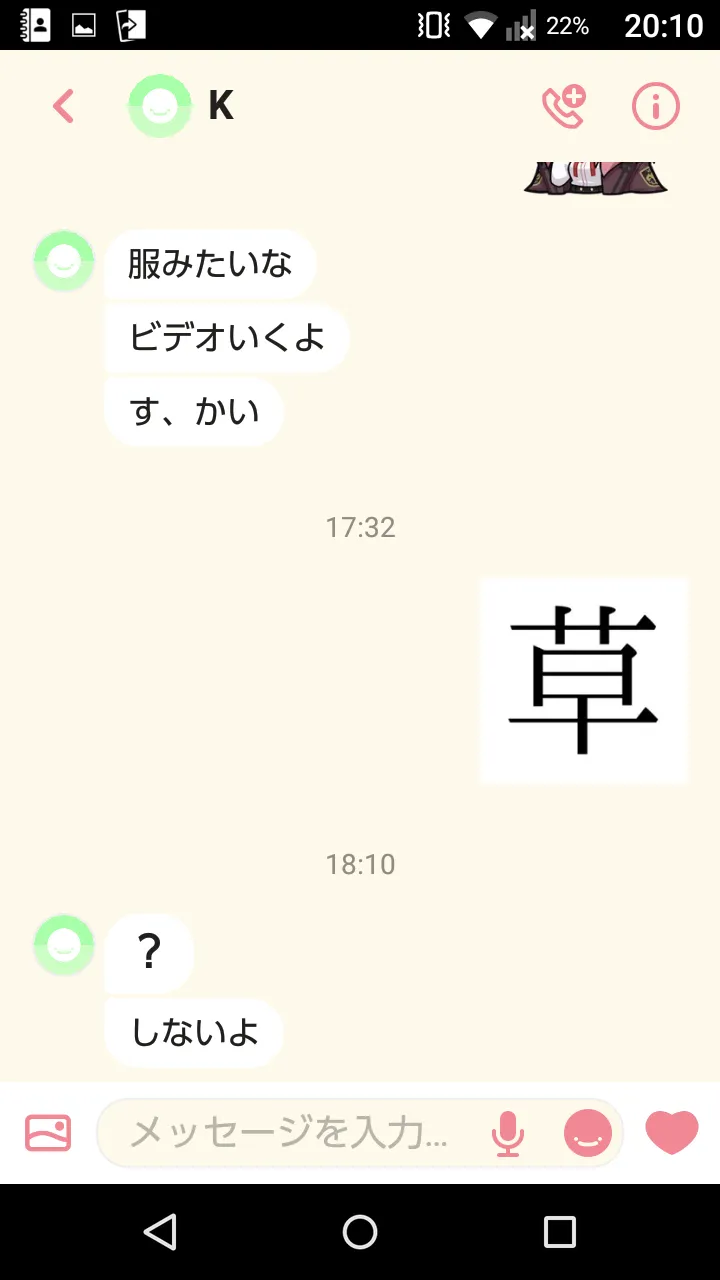Start a call with K
Viewport: 720px width, 1280px height.
tap(563, 106)
